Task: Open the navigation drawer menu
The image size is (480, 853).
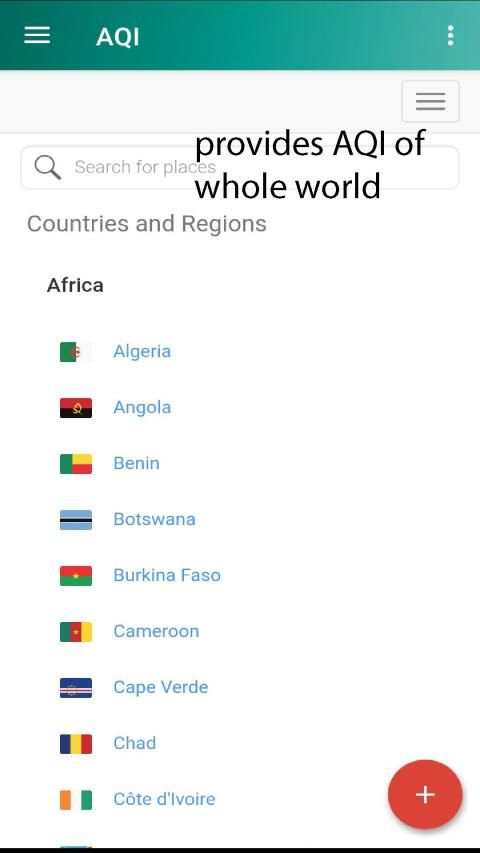Action: tap(37, 35)
